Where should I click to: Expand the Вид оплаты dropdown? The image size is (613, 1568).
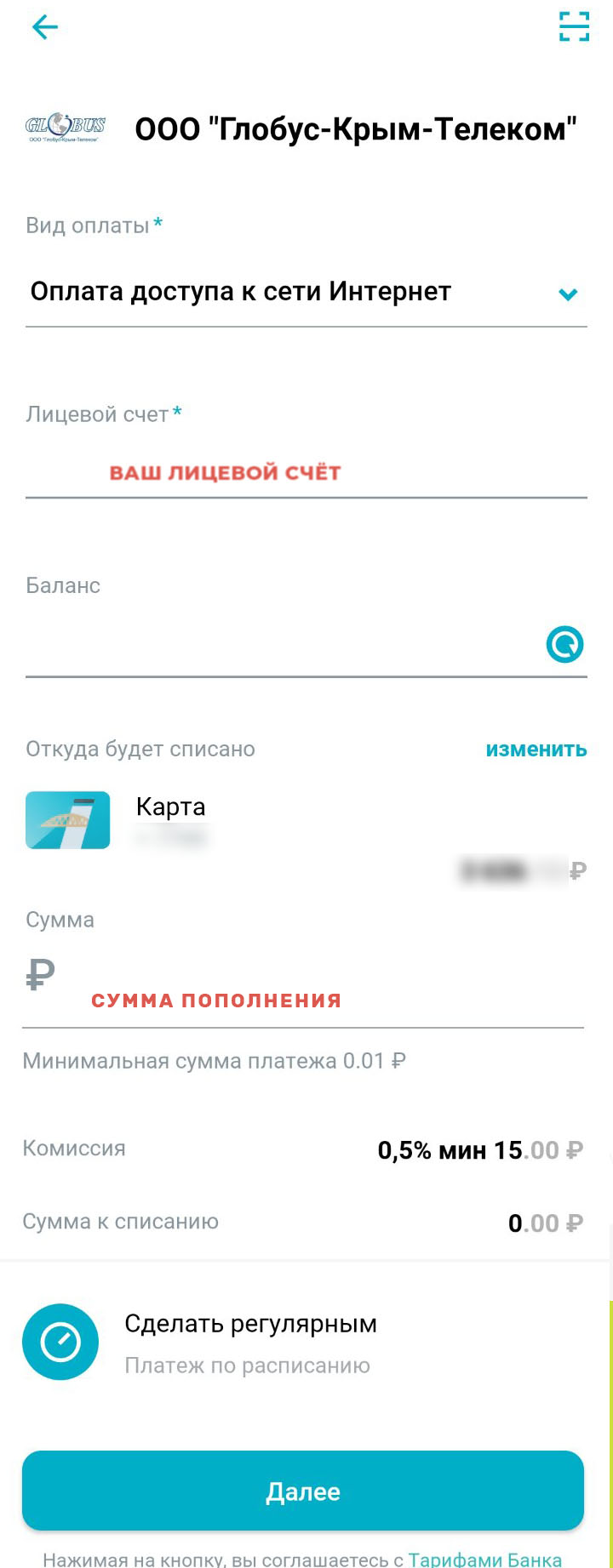pyautogui.click(x=567, y=294)
